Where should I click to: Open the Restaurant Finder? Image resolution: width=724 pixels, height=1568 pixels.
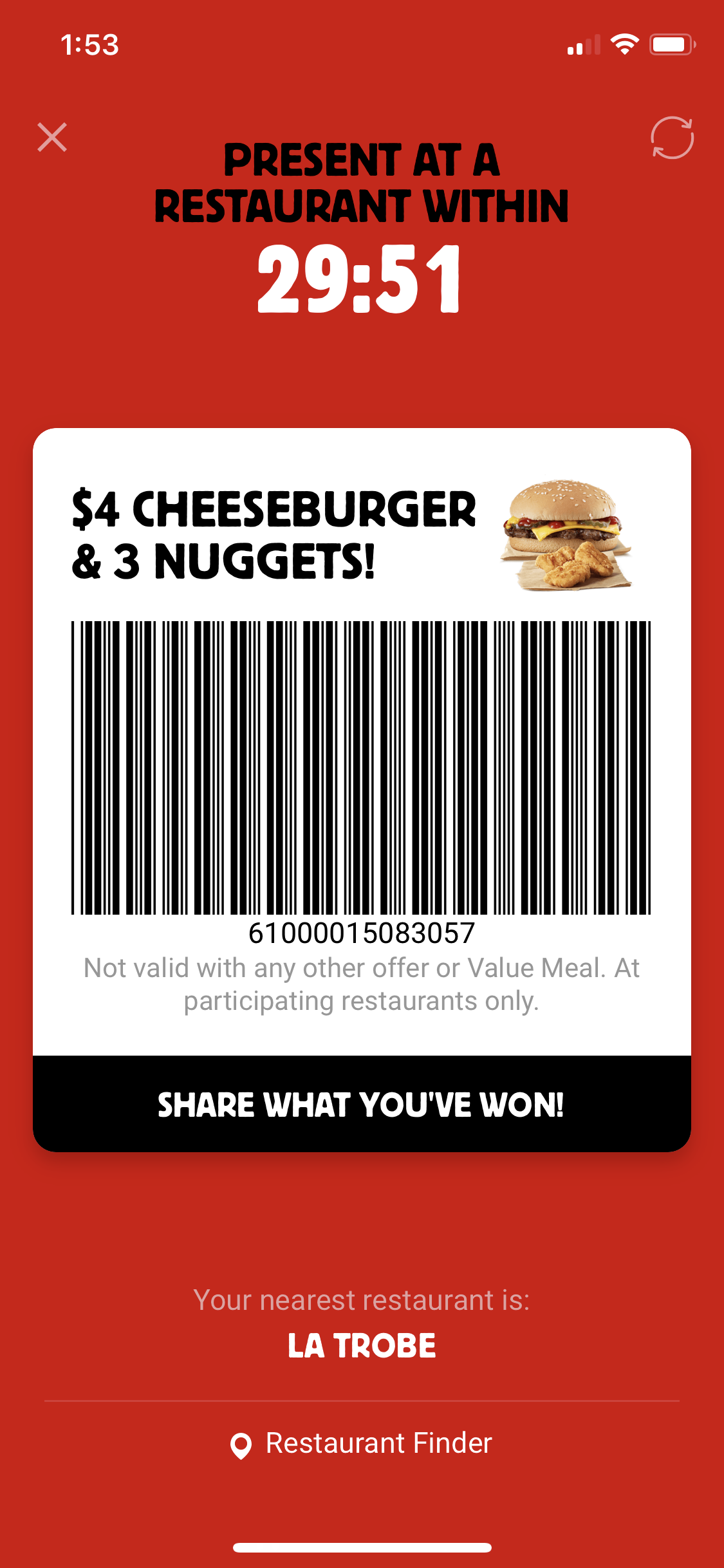[362, 1444]
